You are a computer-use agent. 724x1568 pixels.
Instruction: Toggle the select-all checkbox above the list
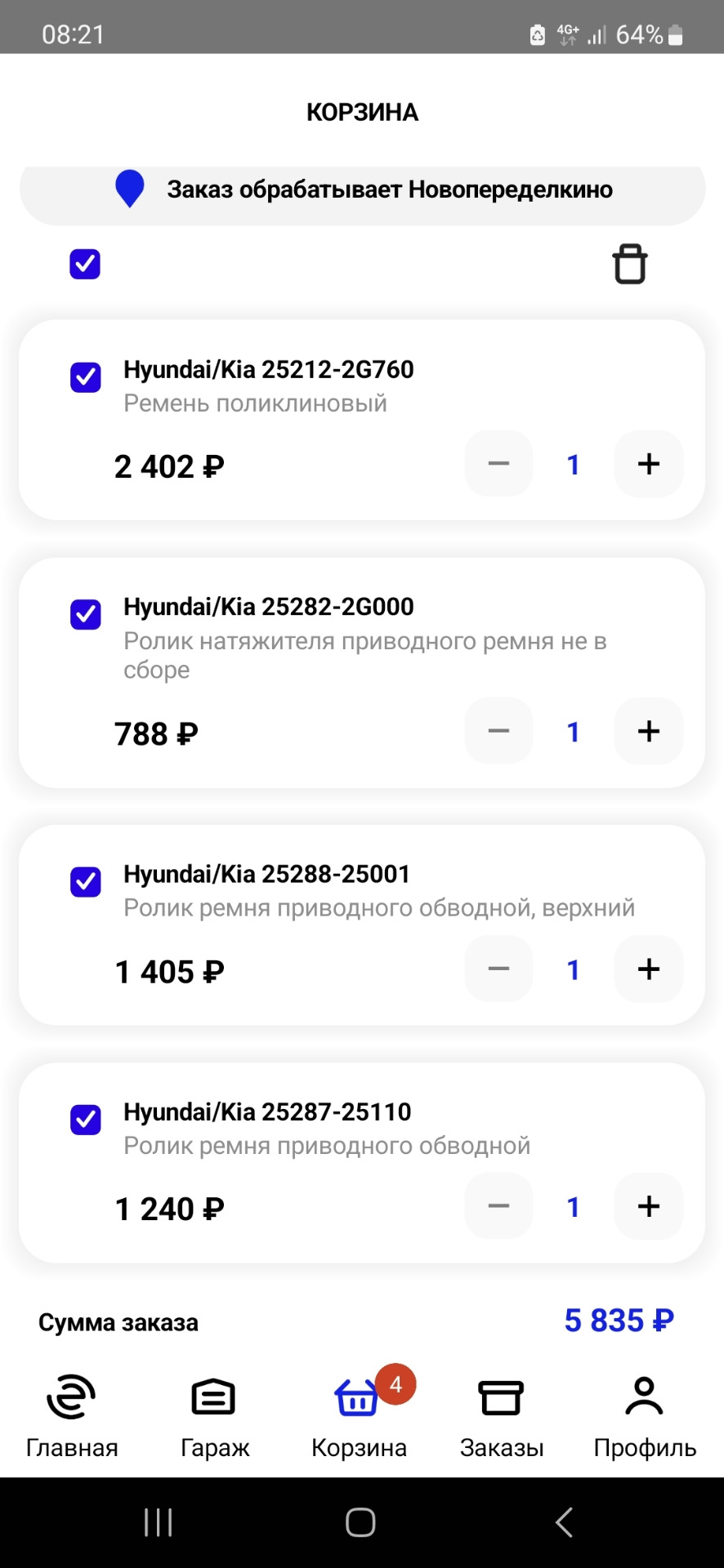[x=85, y=264]
